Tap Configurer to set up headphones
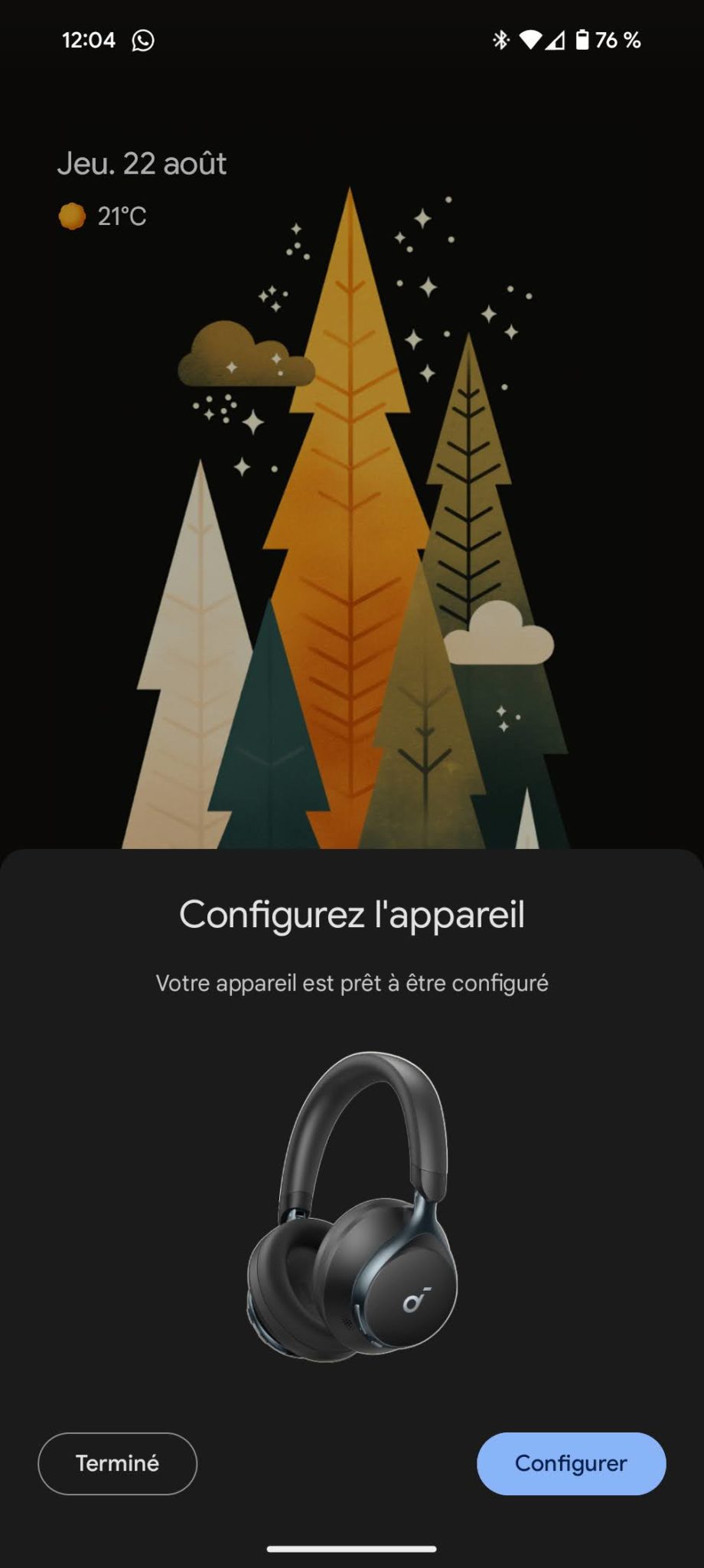This screenshot has height=1568, width=704. (571, 1463)
